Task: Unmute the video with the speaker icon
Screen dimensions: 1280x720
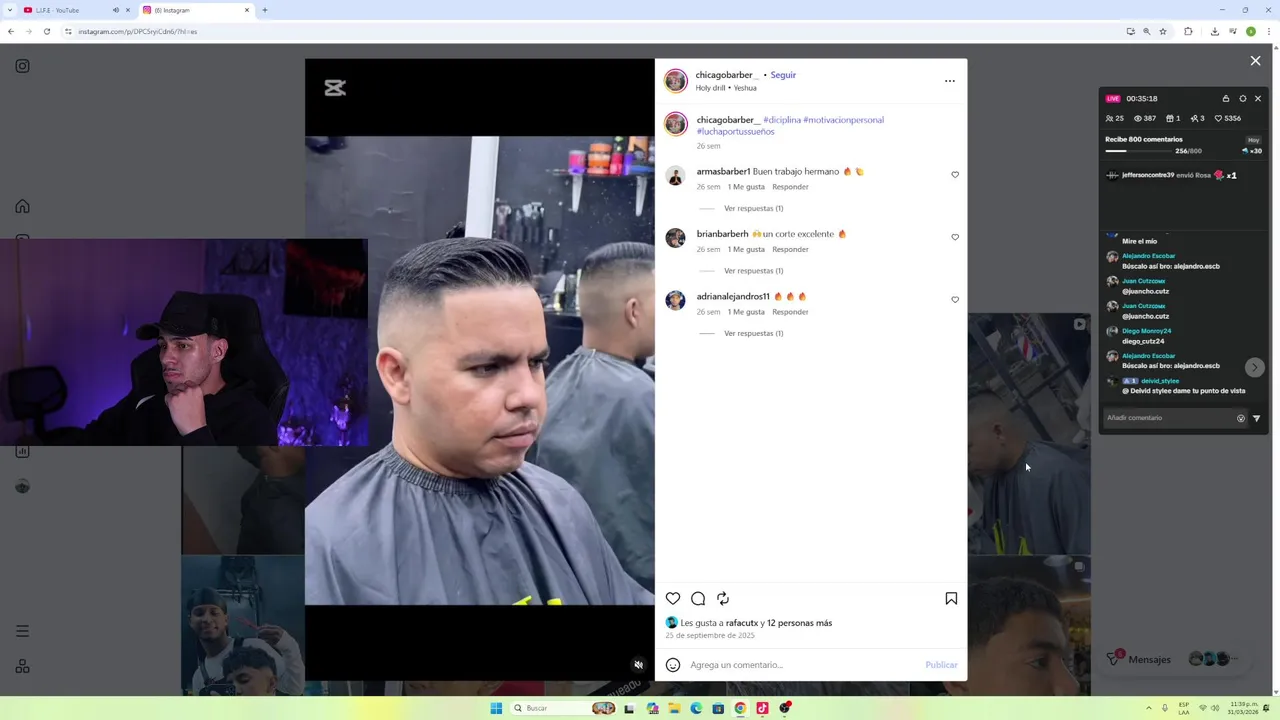Action: [638, 665]
